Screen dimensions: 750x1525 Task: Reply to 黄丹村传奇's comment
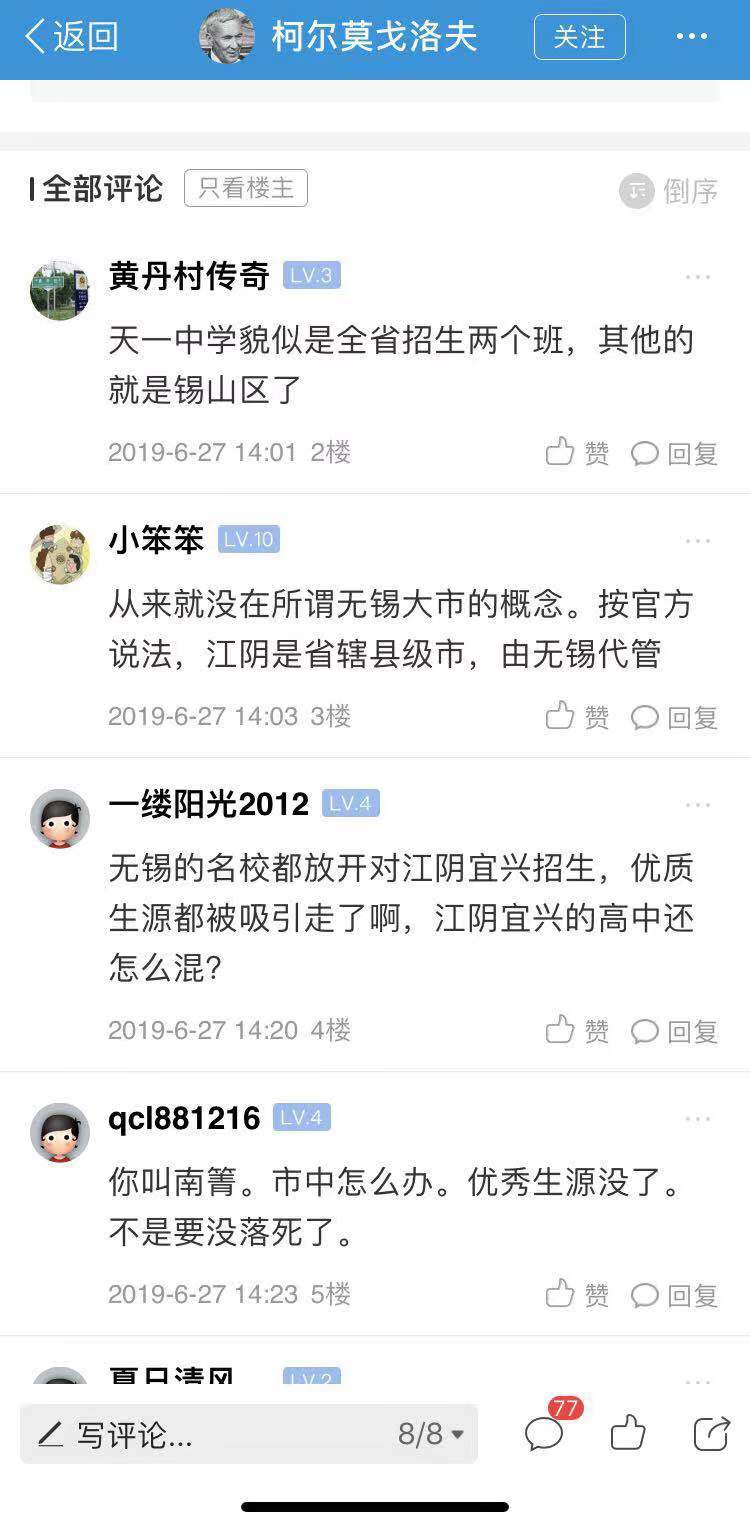pyautogui.click(x=675, y=453)
